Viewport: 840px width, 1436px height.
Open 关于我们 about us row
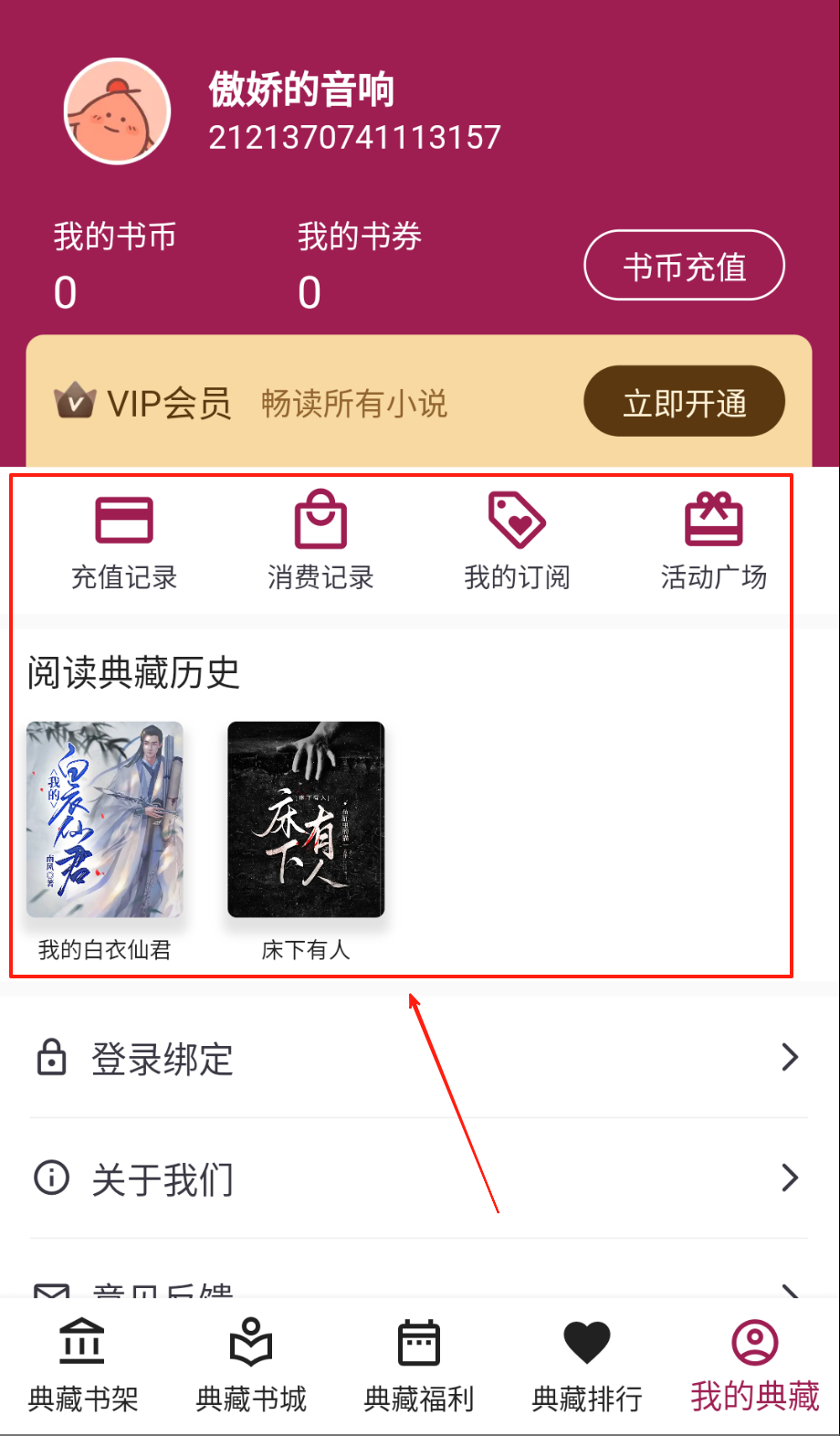[x=419, y=1178]
